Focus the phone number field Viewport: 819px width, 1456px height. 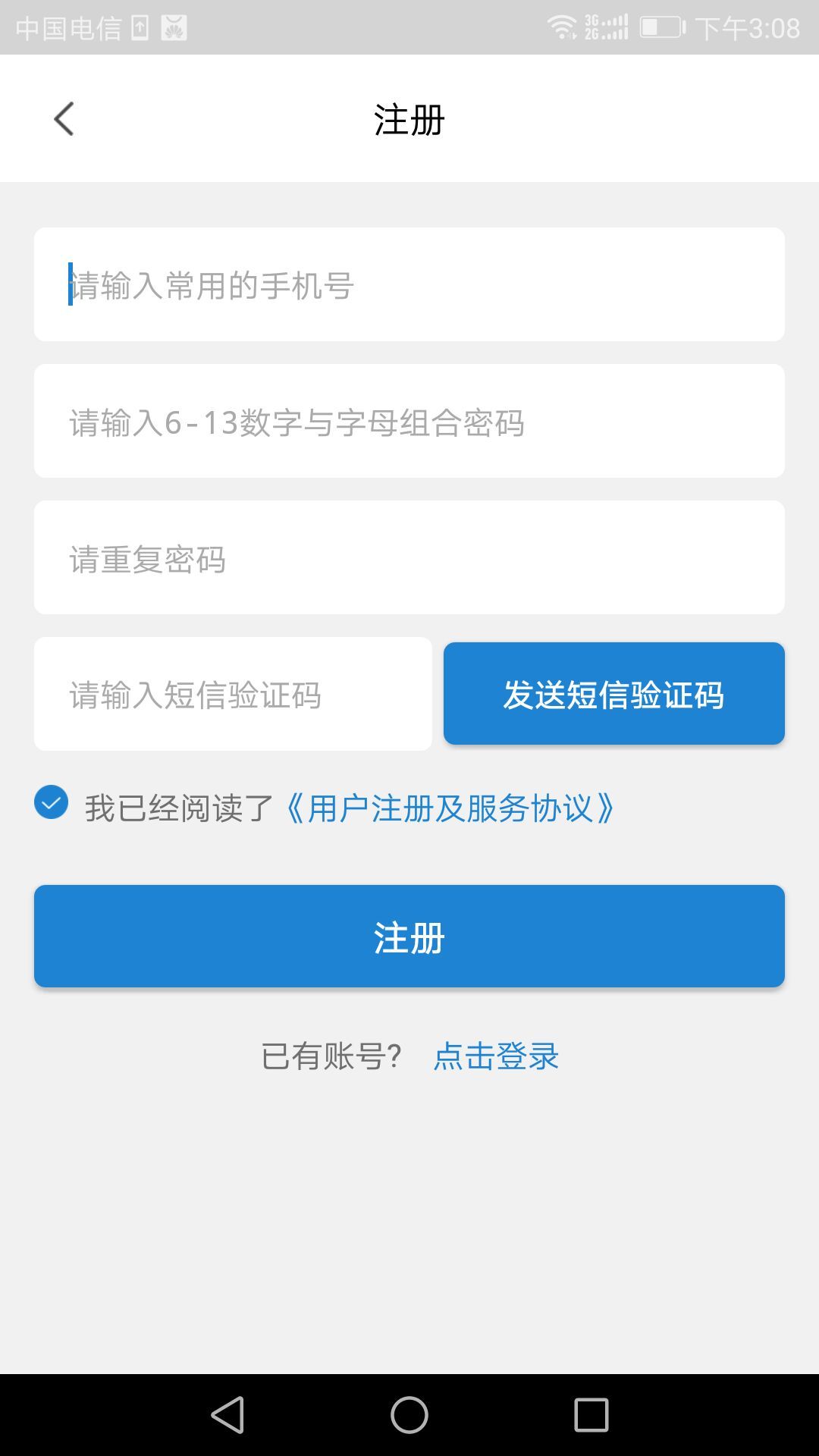click(409, 284)
